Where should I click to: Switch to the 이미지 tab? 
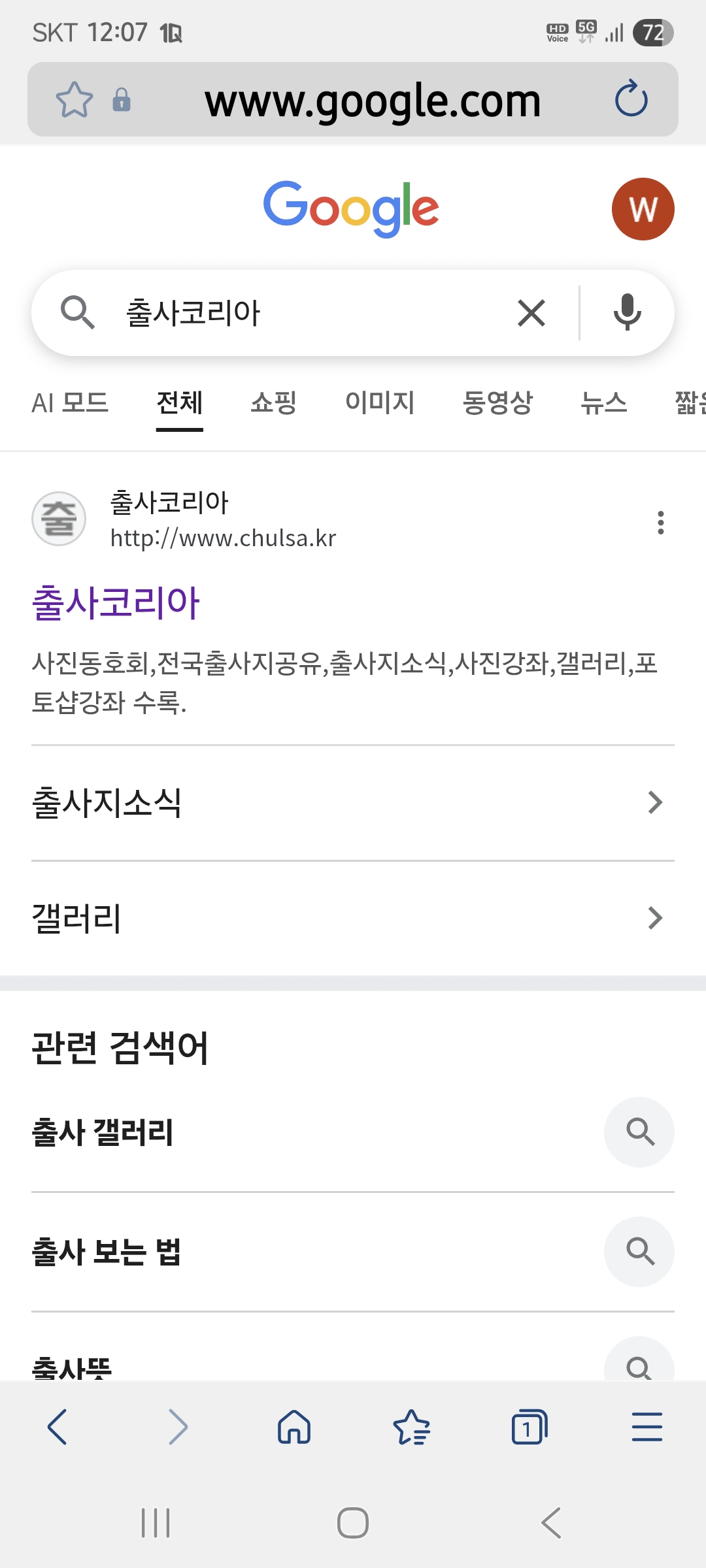(x=380, y=402)
